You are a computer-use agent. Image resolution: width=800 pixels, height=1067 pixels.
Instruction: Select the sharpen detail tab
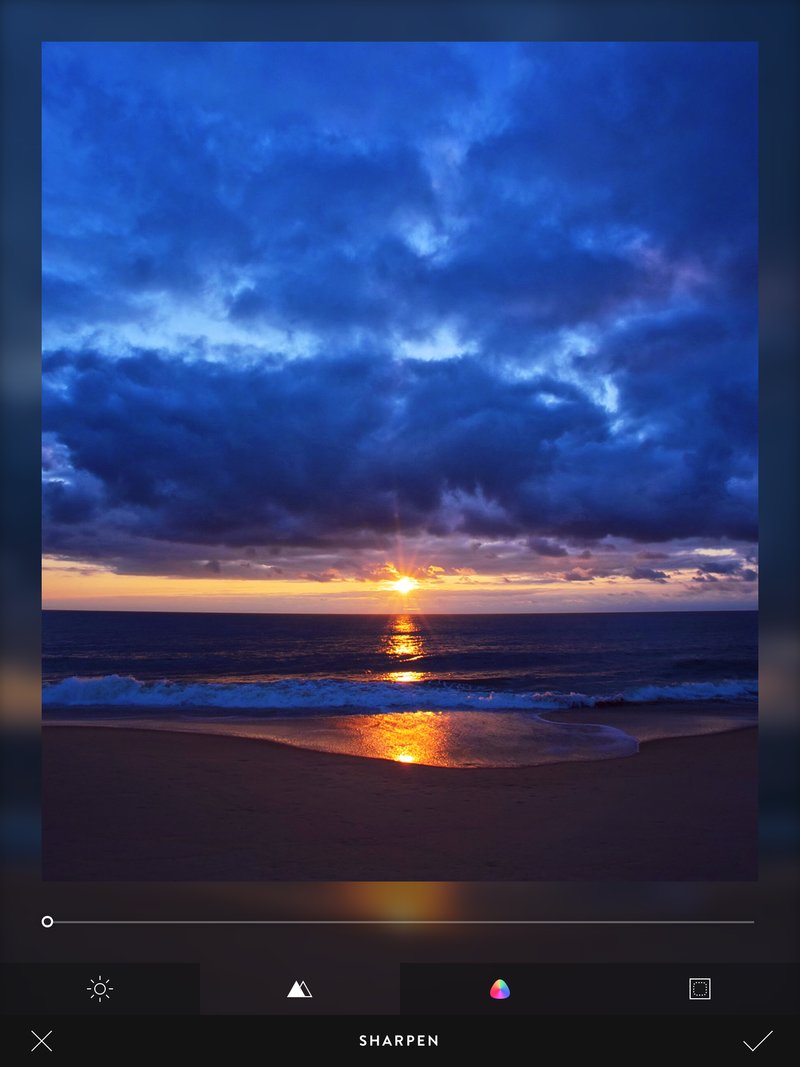[300, 989]
